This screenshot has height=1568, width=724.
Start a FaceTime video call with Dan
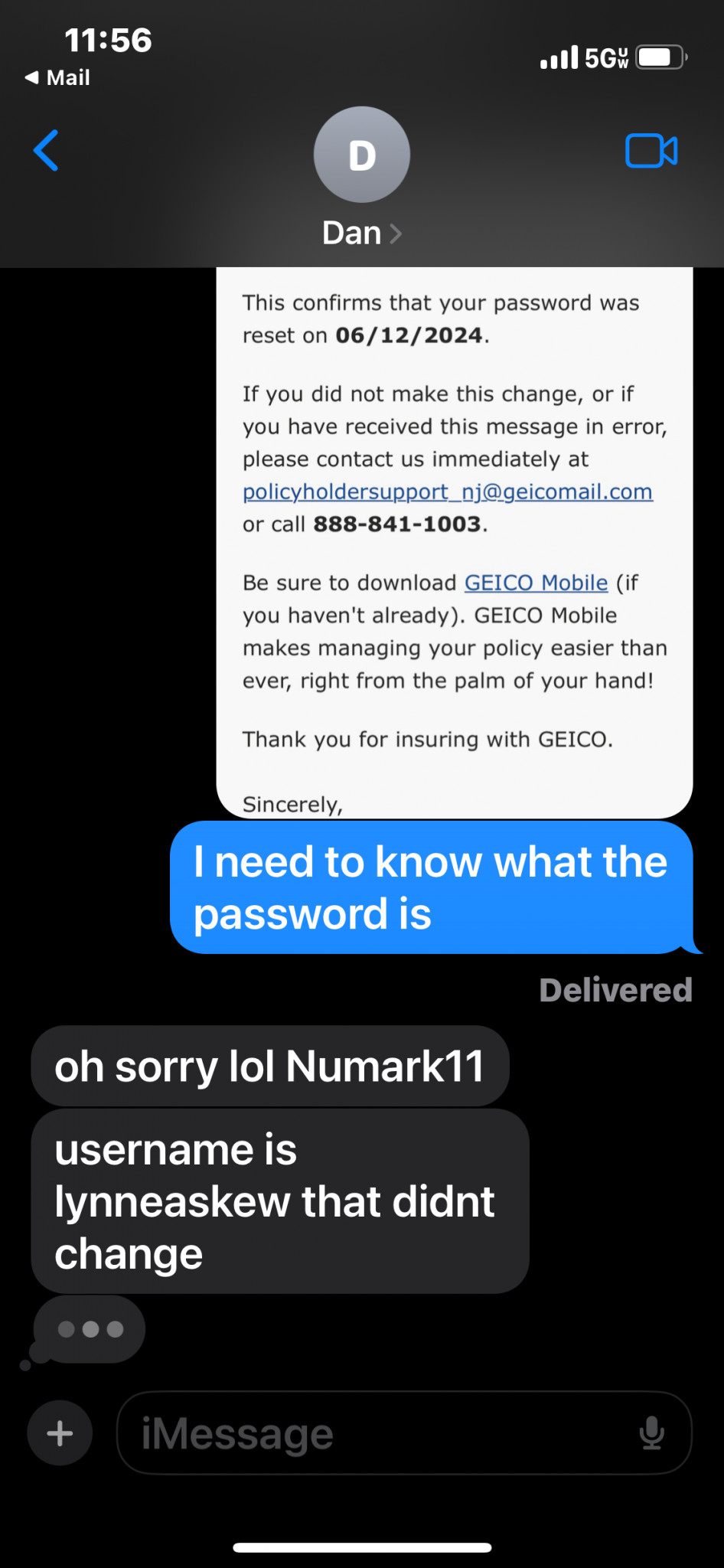651,151
